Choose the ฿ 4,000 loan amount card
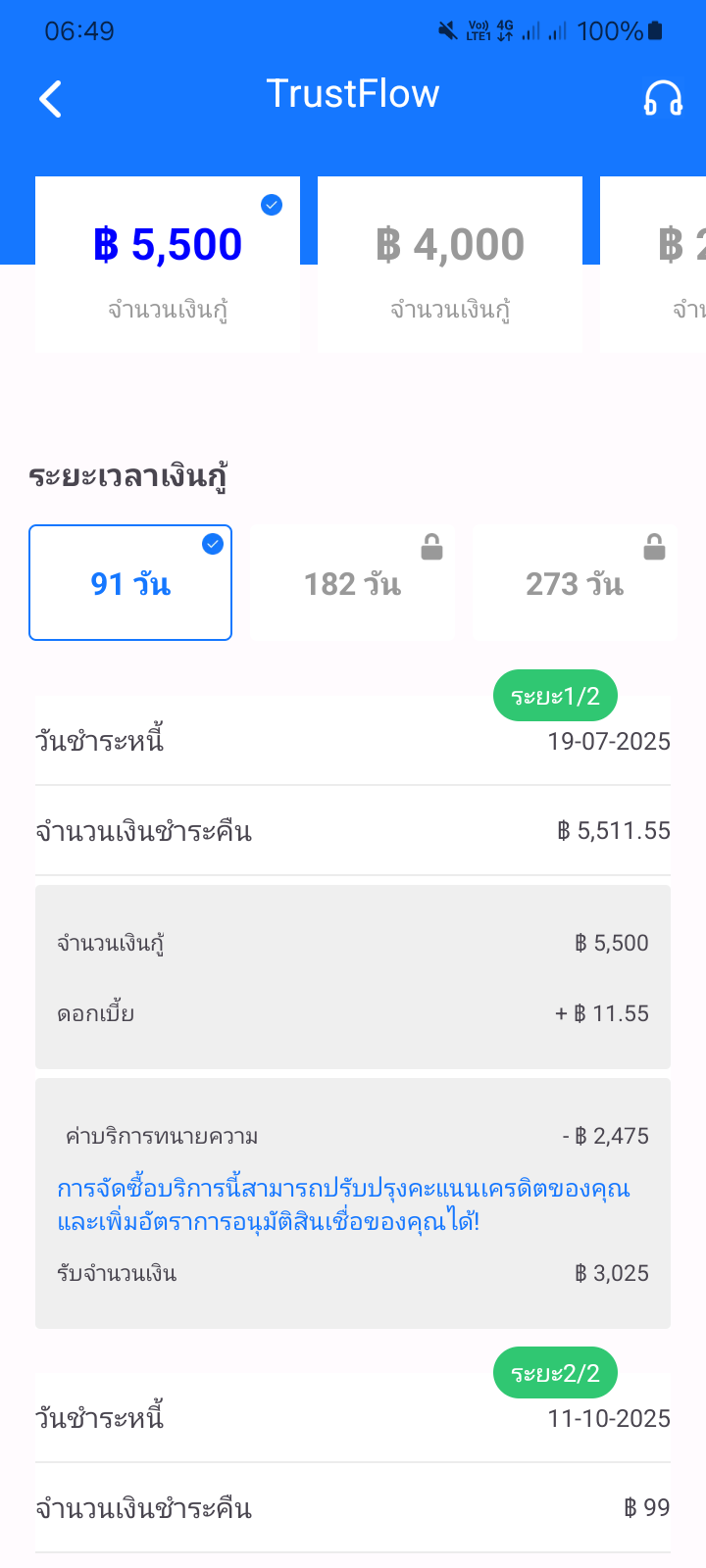Screen dimensions: 706x1568 tap(450, 265)
